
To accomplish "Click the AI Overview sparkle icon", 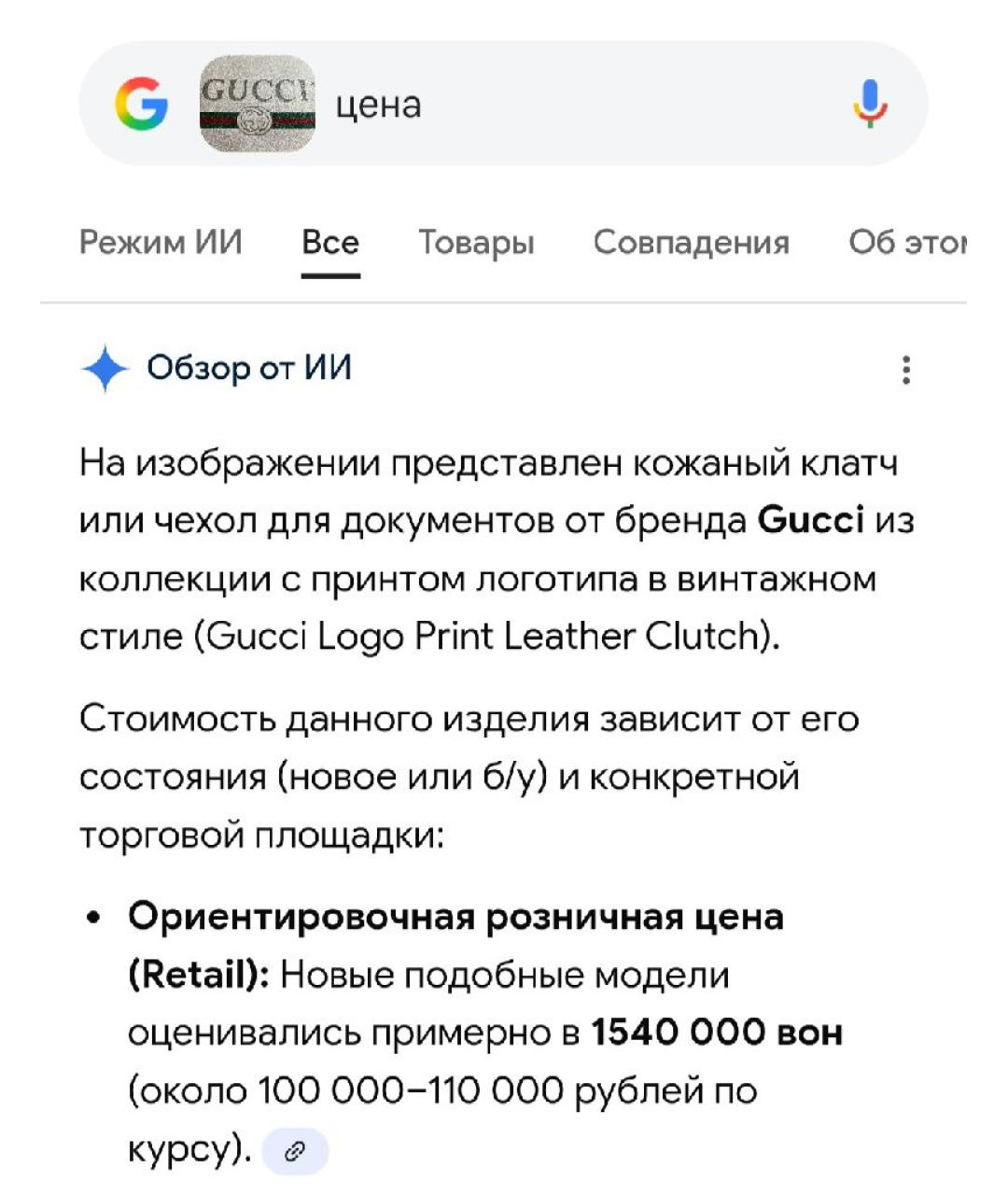I will [105, 368].
